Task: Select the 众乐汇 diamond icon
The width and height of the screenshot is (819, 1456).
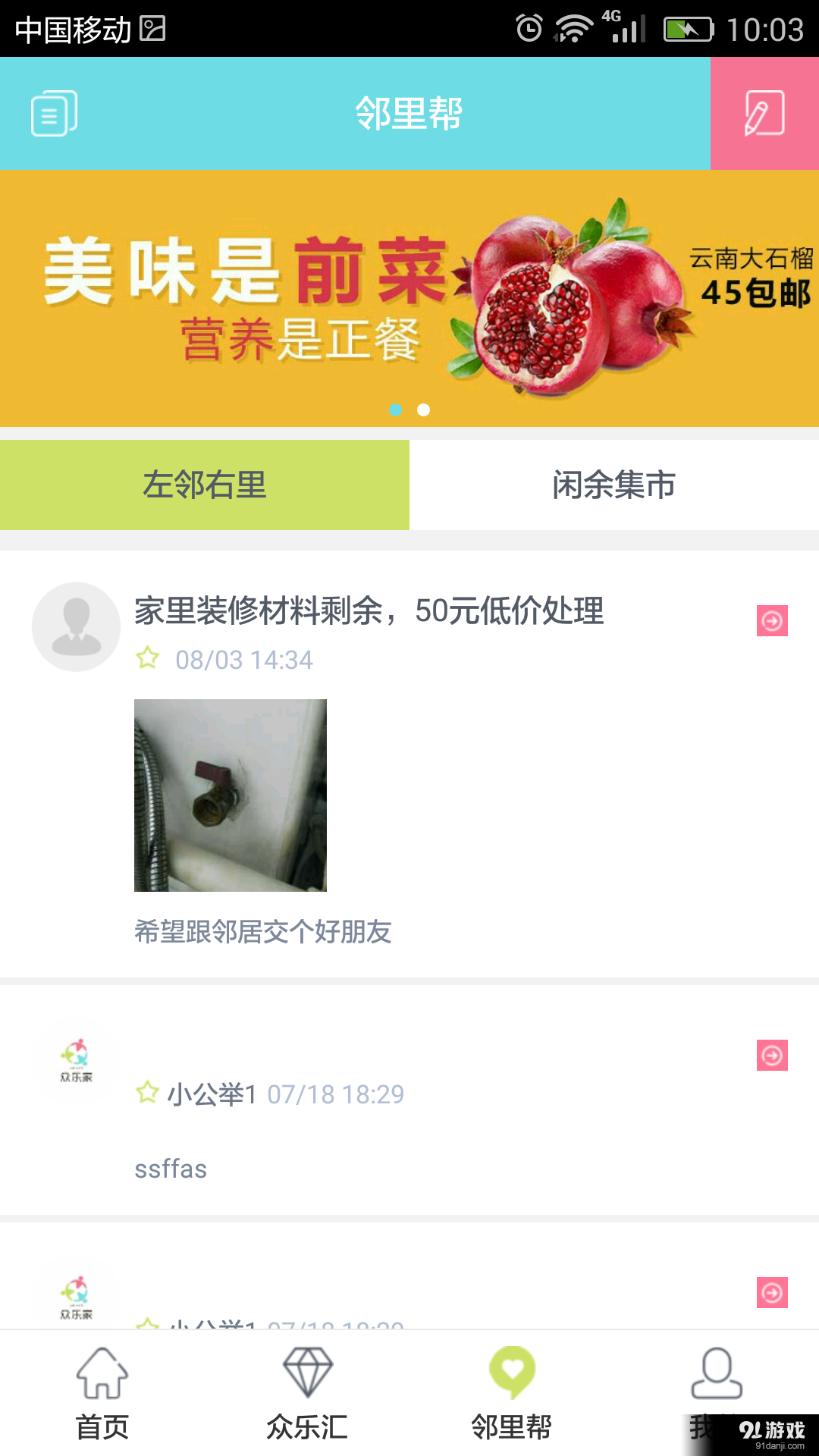Action: (307, 1384)
